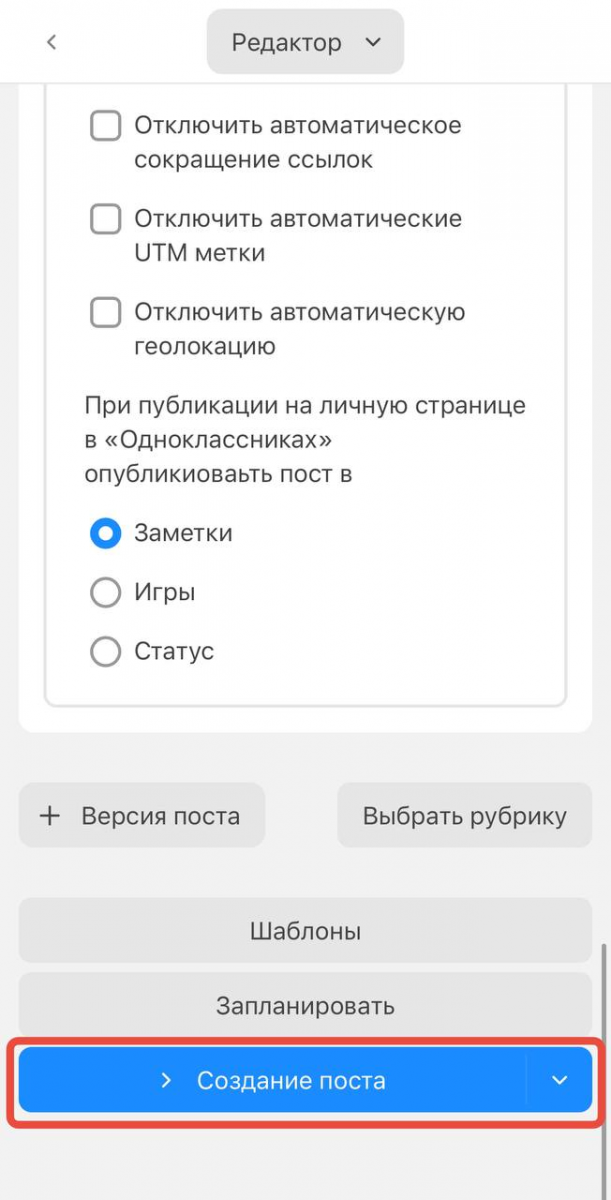Go back with the top-left arrow
Screen dimensions: 611x1200
click(52, 42)
